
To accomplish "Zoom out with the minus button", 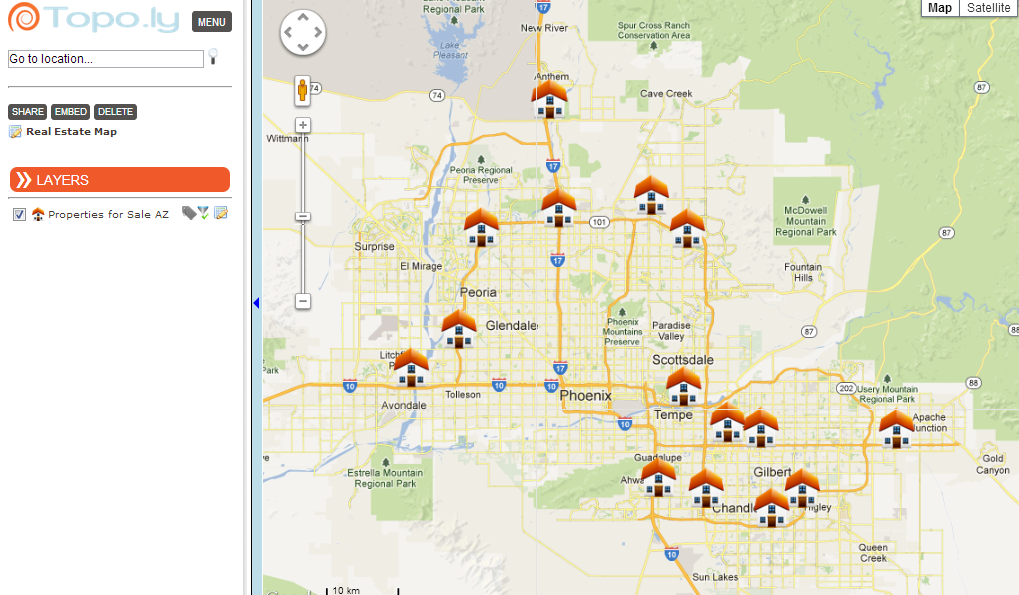I will 303,301.
